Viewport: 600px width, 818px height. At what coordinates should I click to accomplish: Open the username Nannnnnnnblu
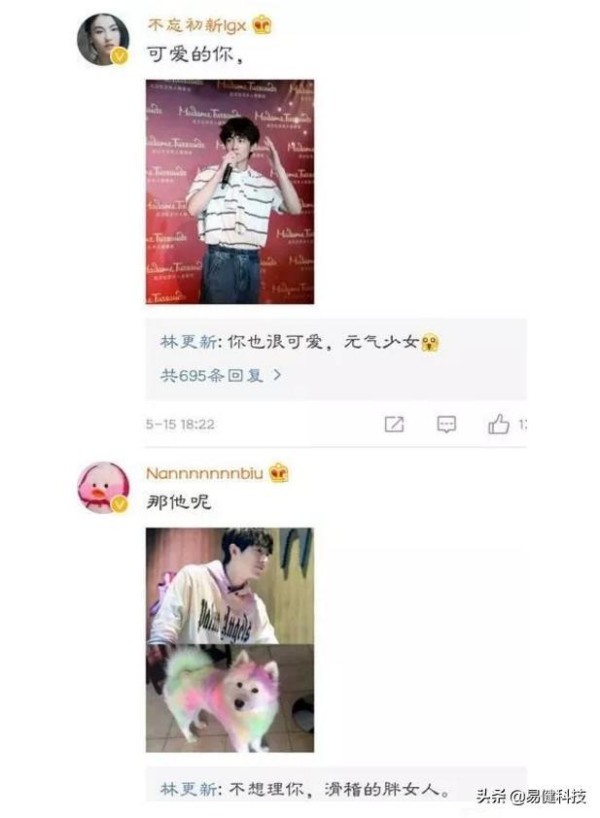204,473
